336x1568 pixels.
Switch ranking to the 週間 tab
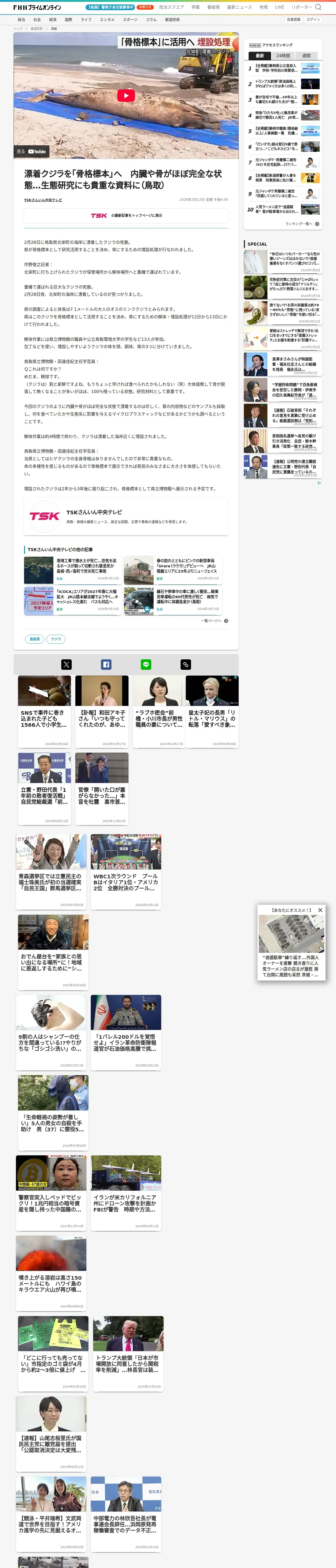coord(307,55)
